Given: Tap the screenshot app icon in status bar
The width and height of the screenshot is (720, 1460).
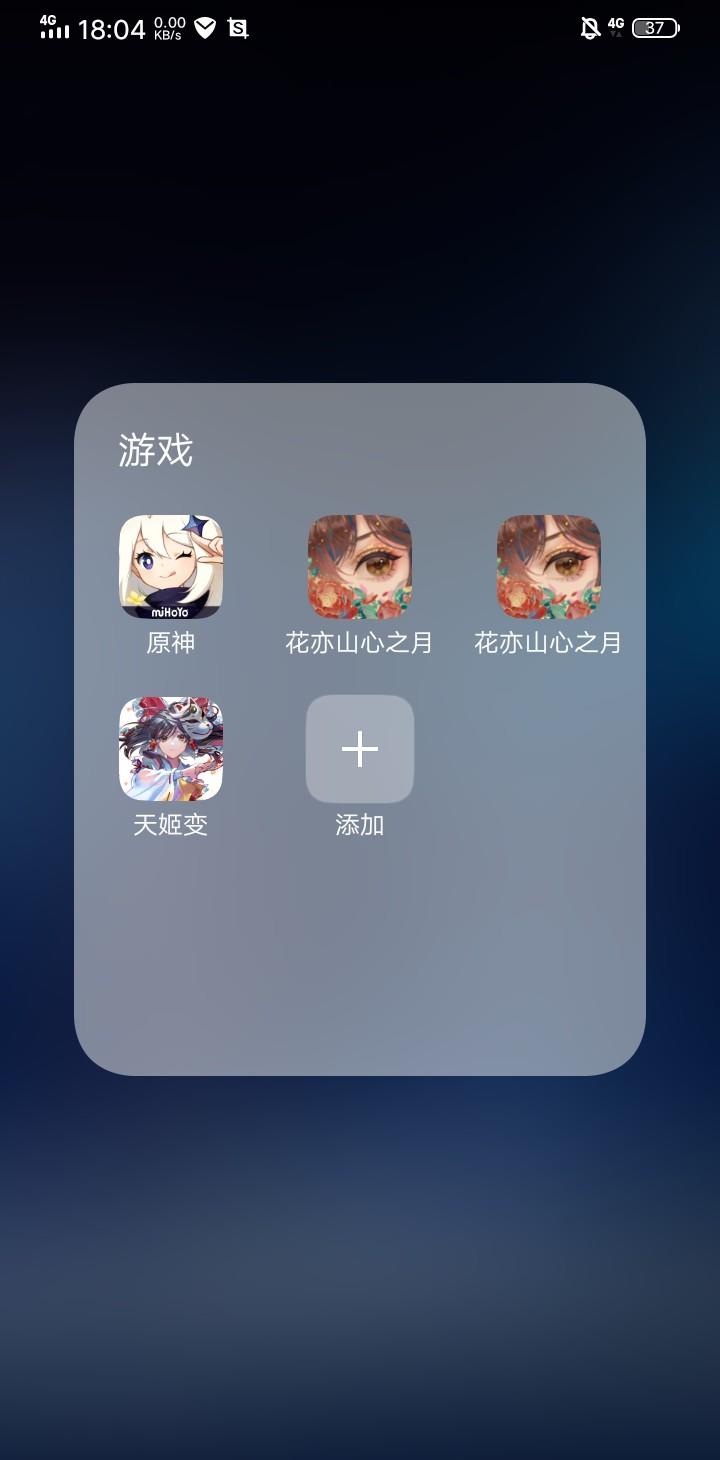Looking at the screenshot, I should click(237, 28).
